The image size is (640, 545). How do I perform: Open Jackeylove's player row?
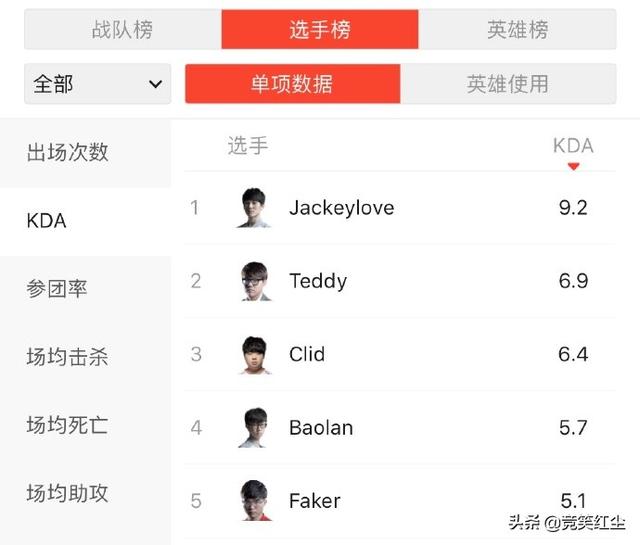tap(341, 208)
